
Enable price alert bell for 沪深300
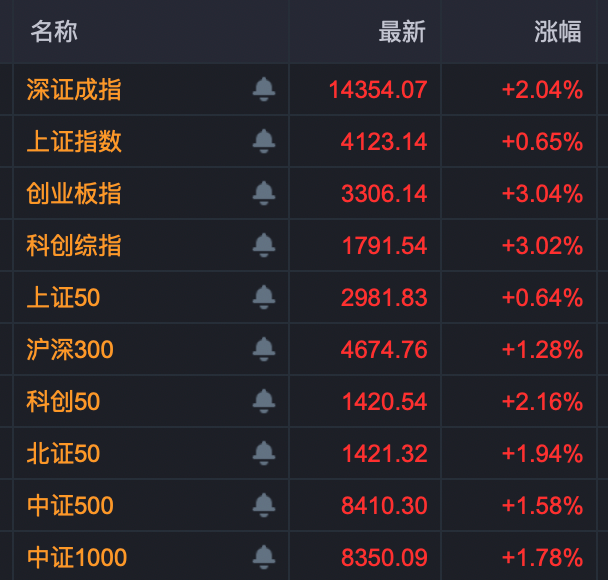pos(264,349)
